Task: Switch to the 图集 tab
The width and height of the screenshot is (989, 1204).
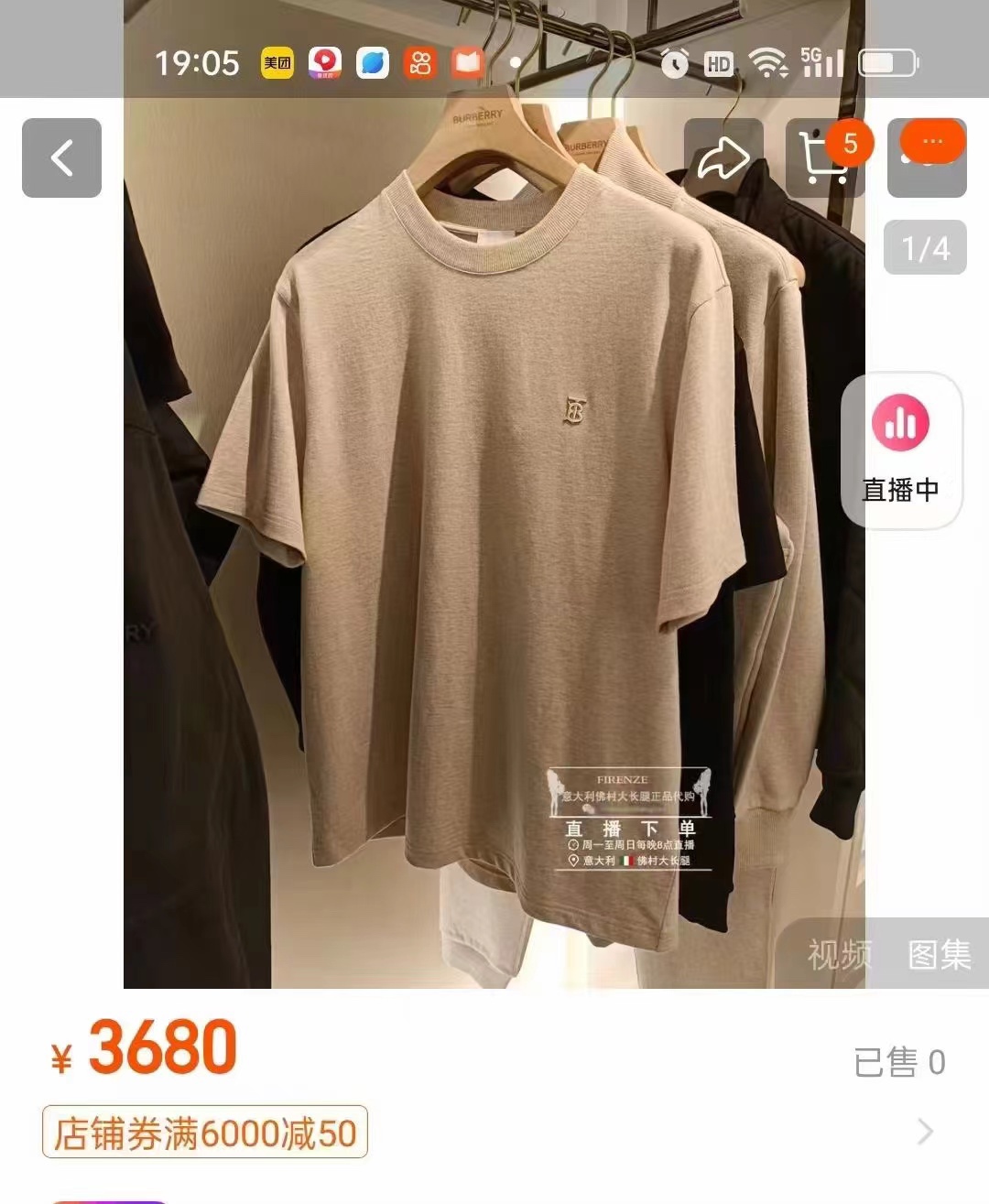Action: (x=939, y=955)
